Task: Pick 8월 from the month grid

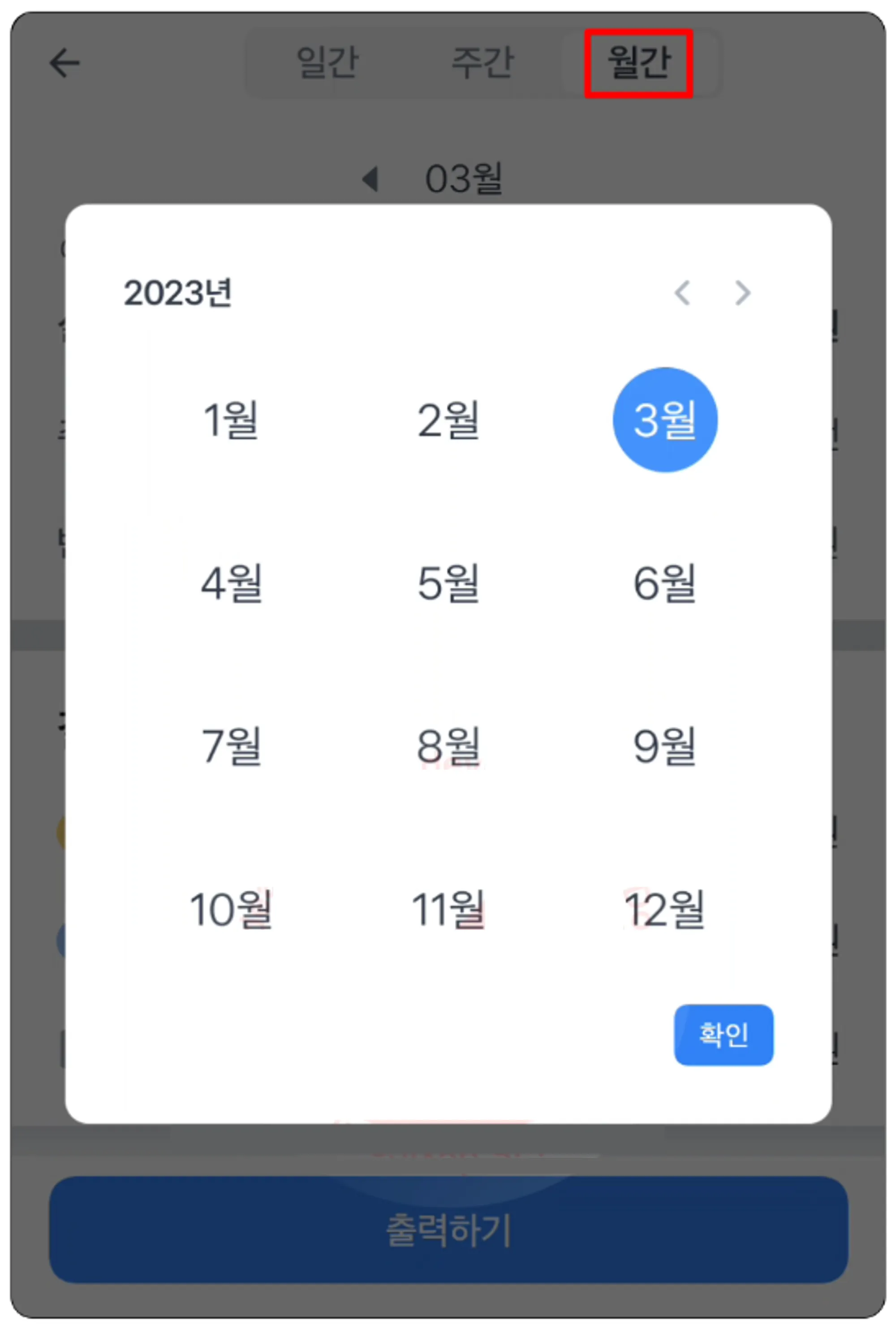Action: tap(448, 746)
